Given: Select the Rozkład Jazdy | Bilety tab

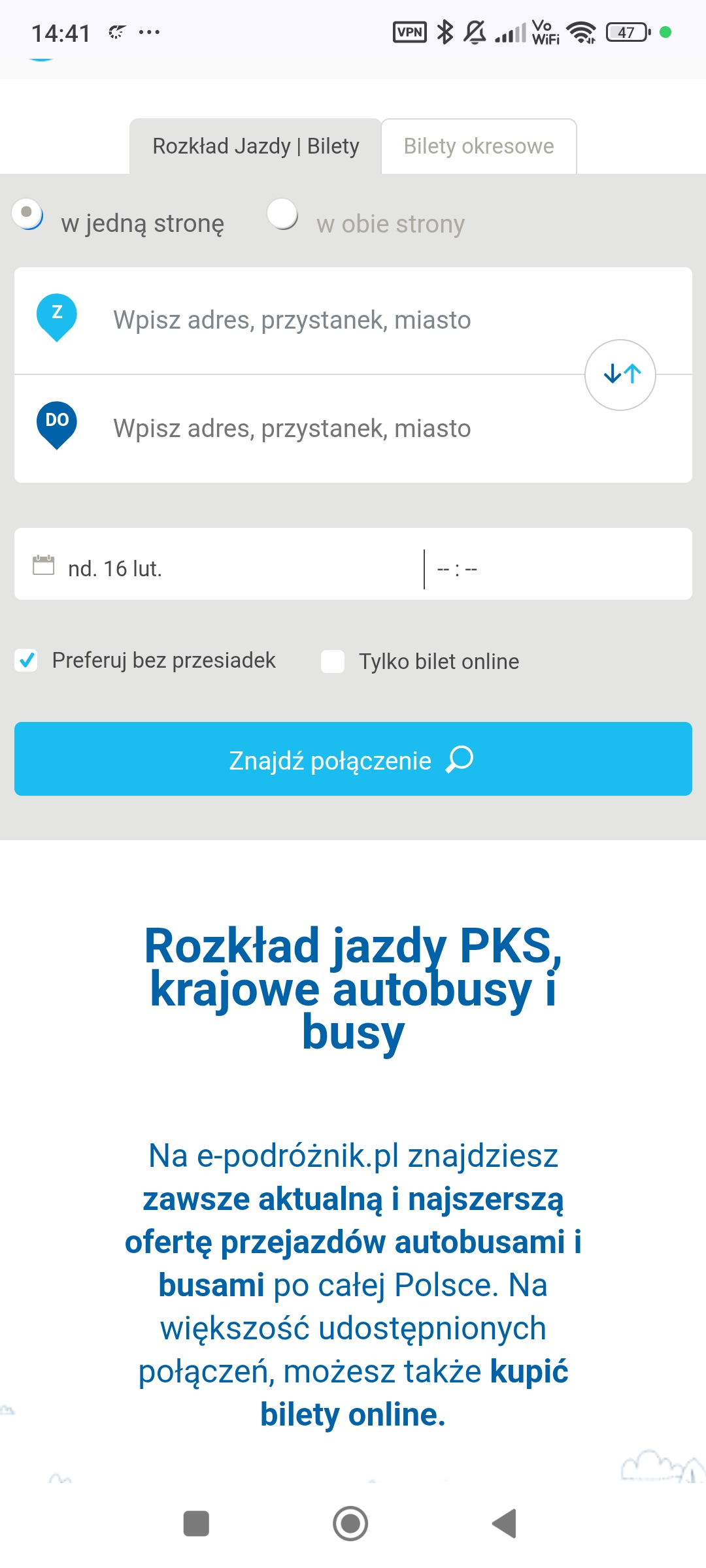Looking at the screenshot, I should [256, 146].
